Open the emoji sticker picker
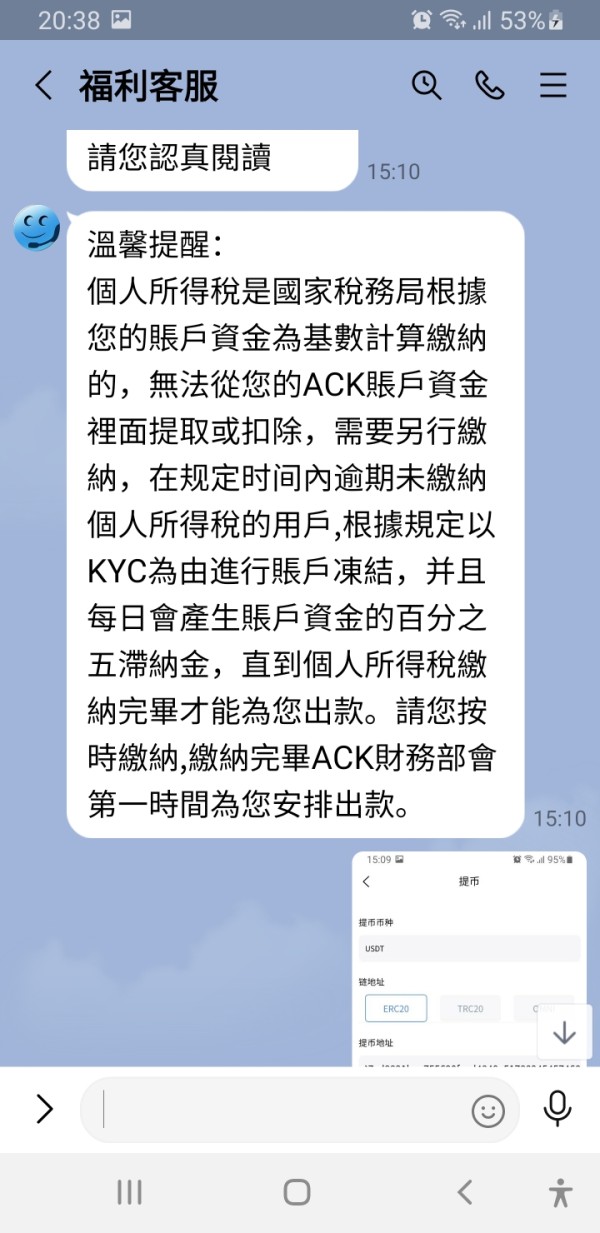The image size is (600, 1233). pyautogui.click(x=488, y=1110)
